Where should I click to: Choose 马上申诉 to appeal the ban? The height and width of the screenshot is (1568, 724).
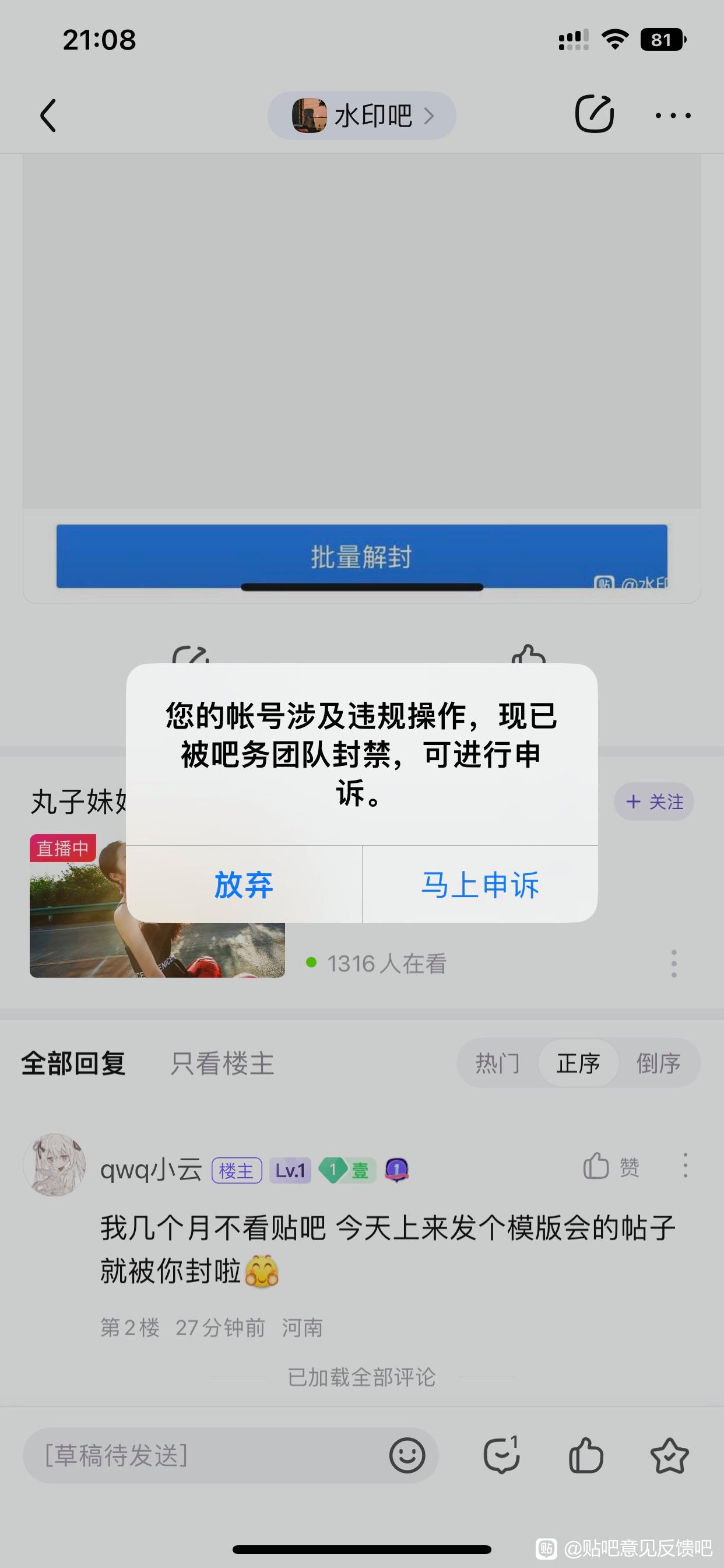pos(479,884)
